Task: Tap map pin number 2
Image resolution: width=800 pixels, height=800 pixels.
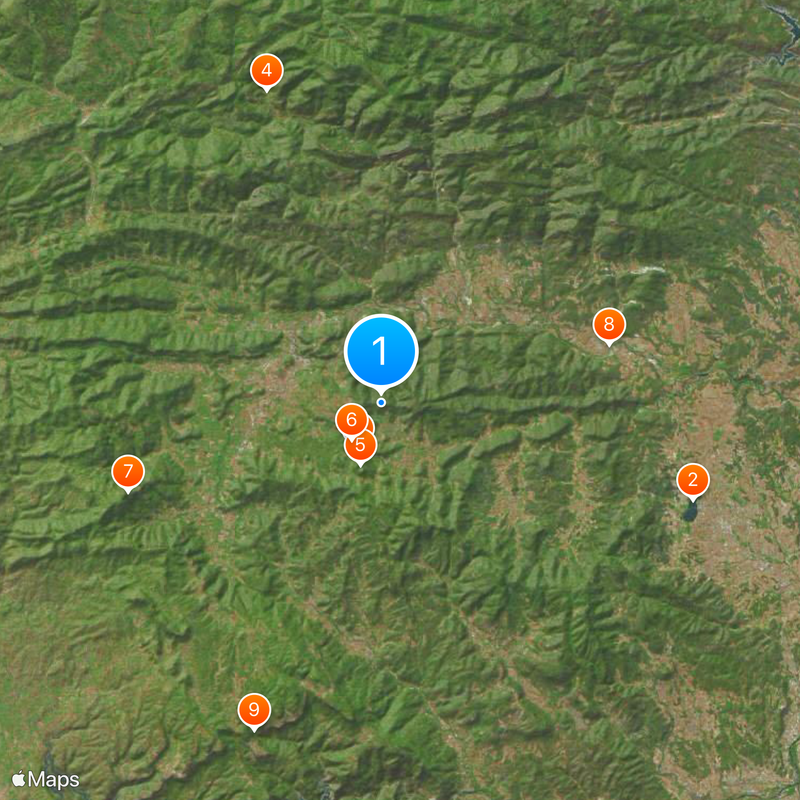Action: click(692, 480)
